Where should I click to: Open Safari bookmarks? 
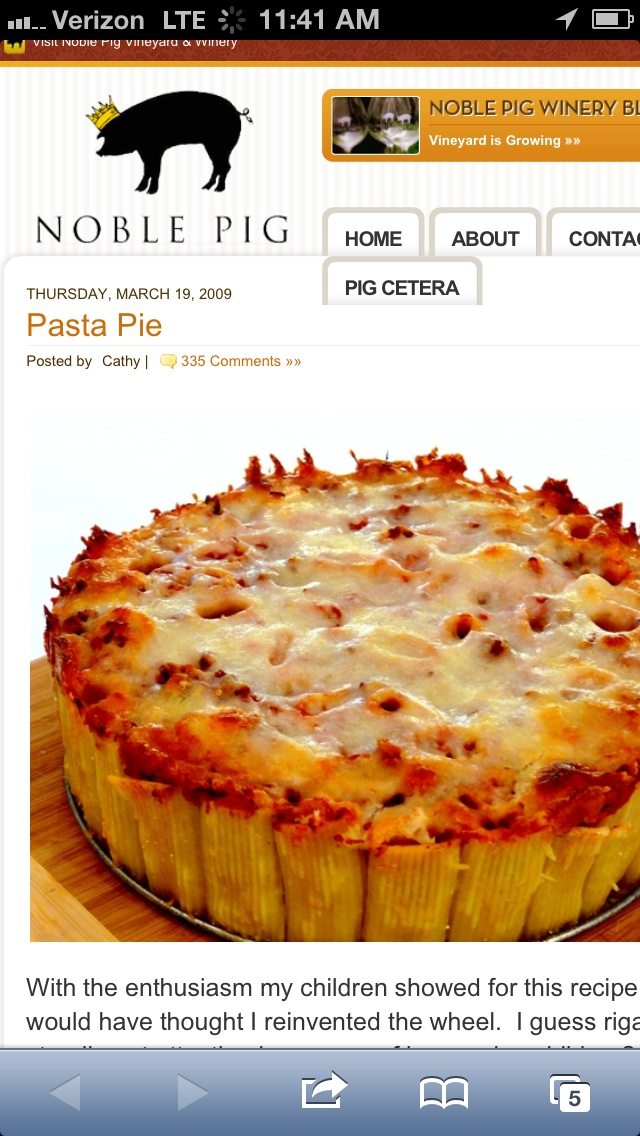point(444,1093)
